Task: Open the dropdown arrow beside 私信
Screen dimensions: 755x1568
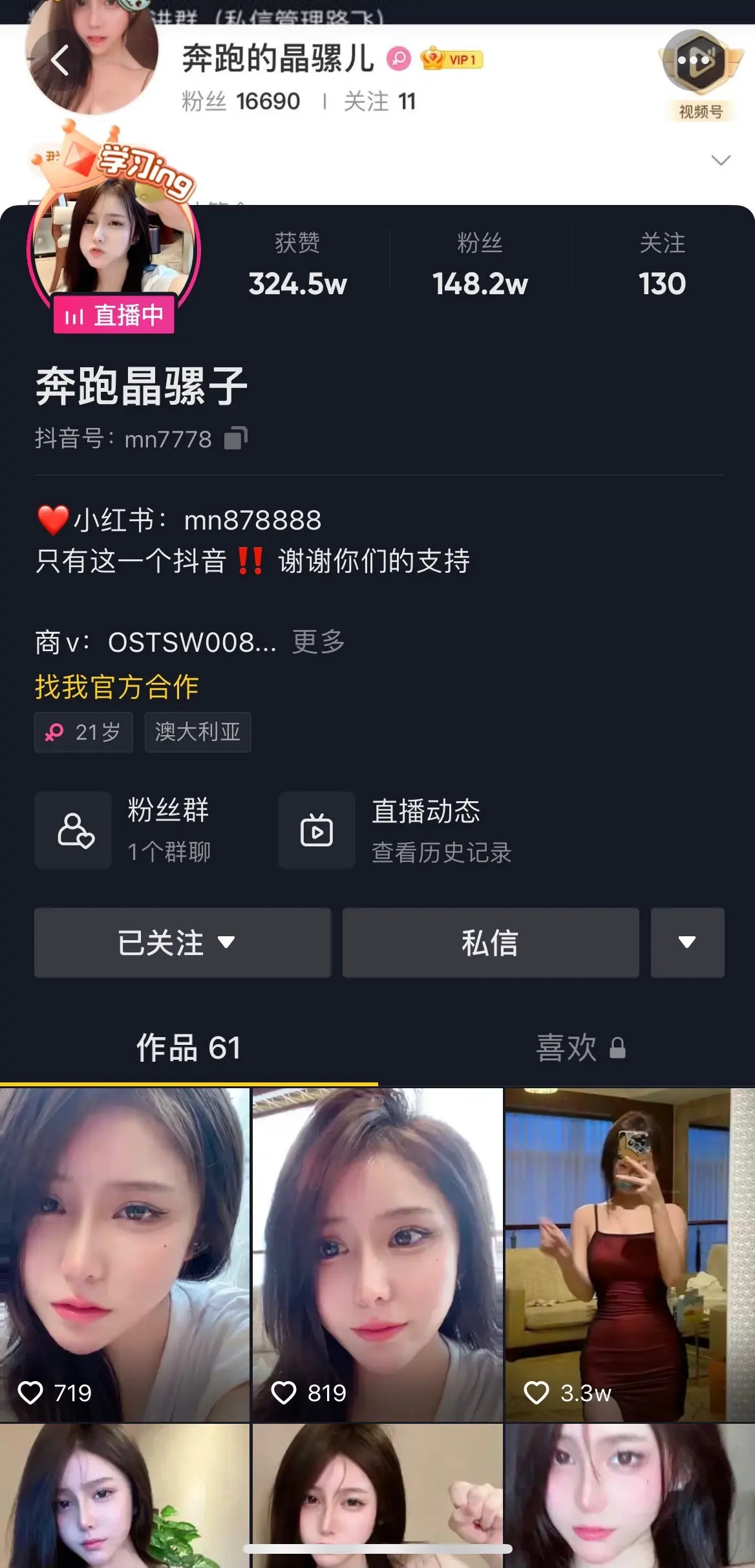Action: coord(688,943)
